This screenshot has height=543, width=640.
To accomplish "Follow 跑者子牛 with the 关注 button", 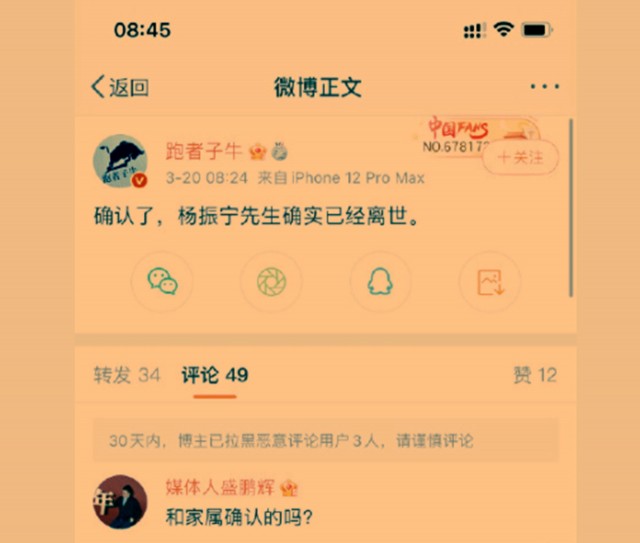I will [x=521, y=158].
